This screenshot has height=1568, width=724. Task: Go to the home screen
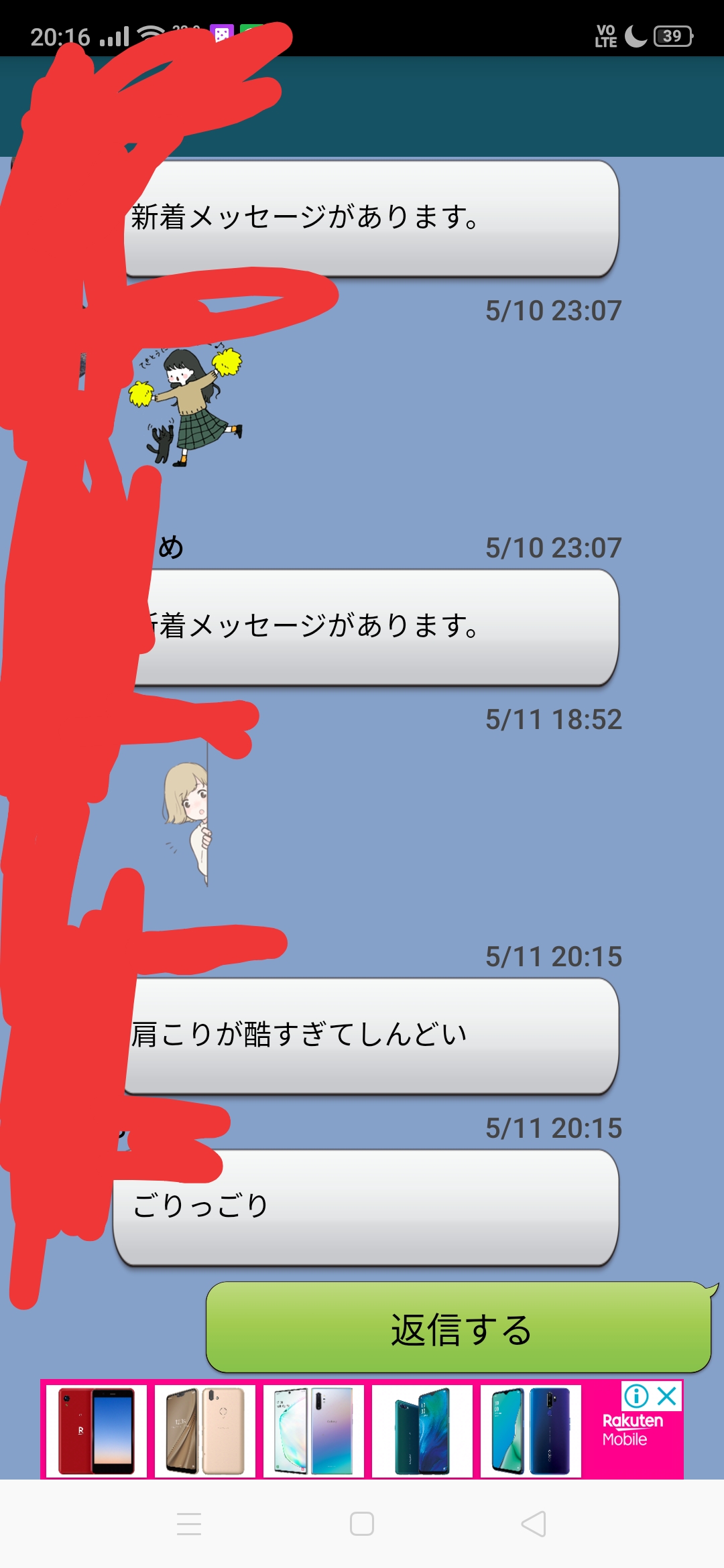(x=362, y=1524)
